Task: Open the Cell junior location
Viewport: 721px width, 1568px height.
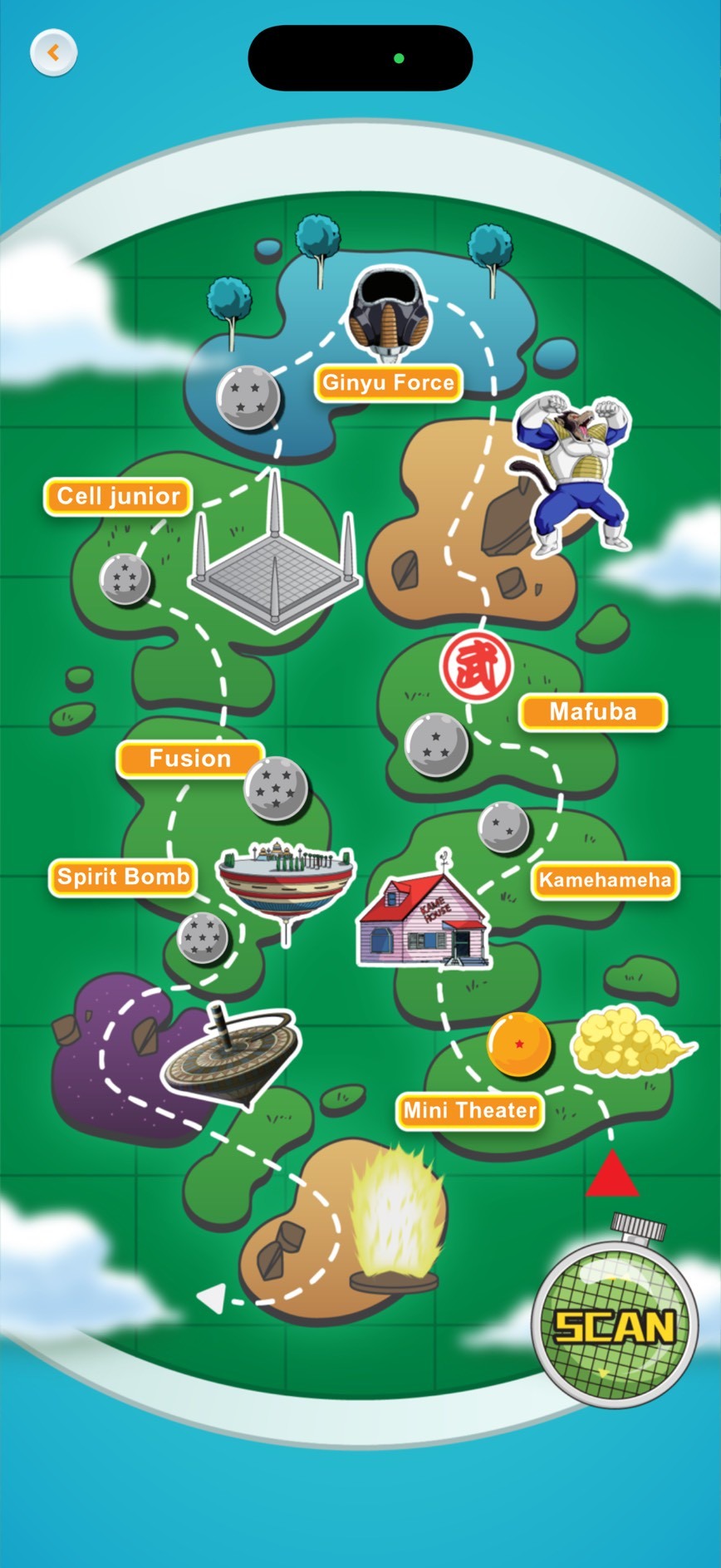Action: [118, 497]
